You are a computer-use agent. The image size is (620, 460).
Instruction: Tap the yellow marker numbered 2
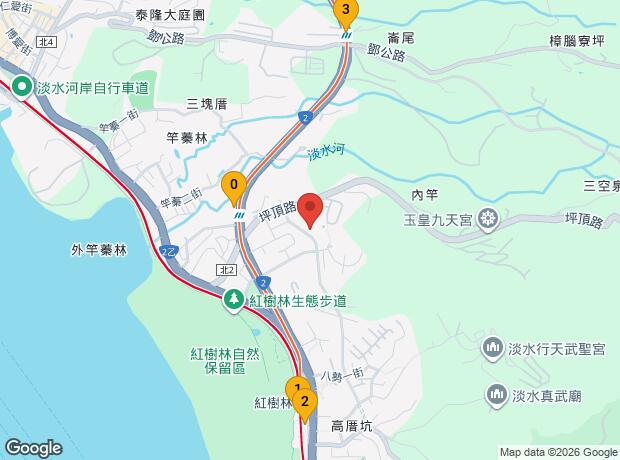pos(305,405)
